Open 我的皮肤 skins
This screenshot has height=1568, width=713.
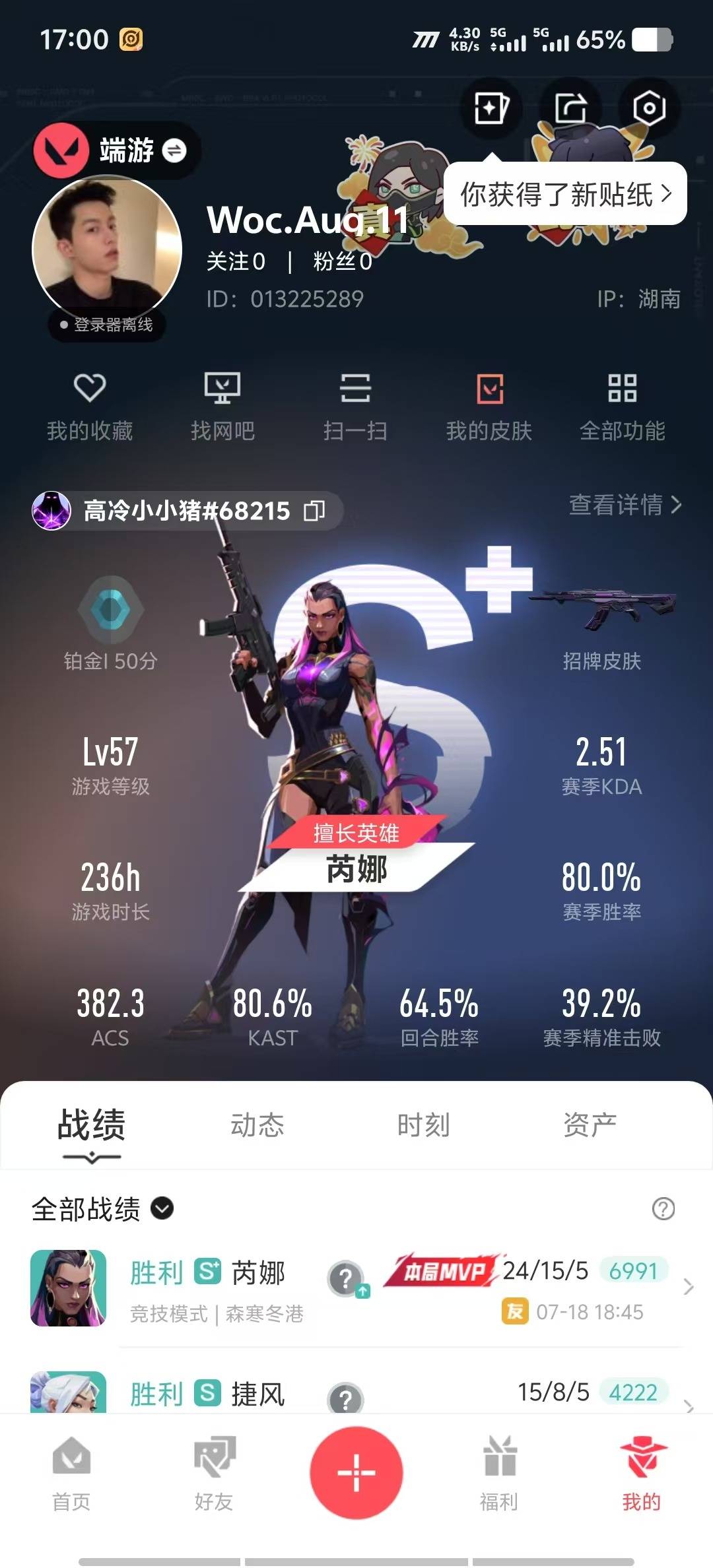point(489,407)
